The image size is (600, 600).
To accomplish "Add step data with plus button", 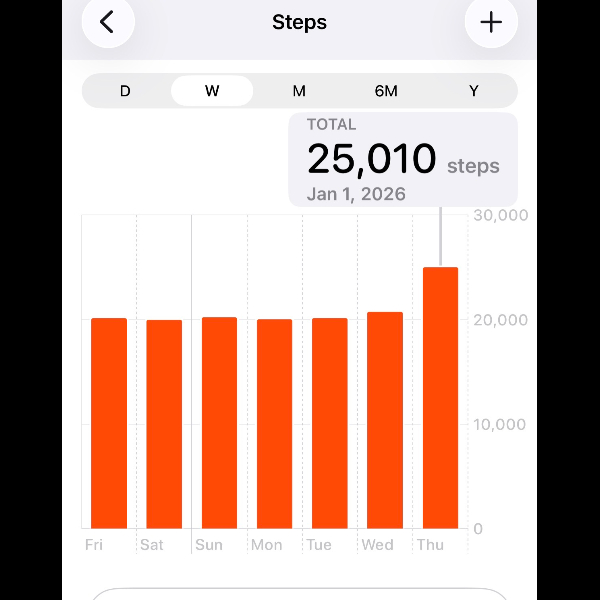I will click(491, 22).
